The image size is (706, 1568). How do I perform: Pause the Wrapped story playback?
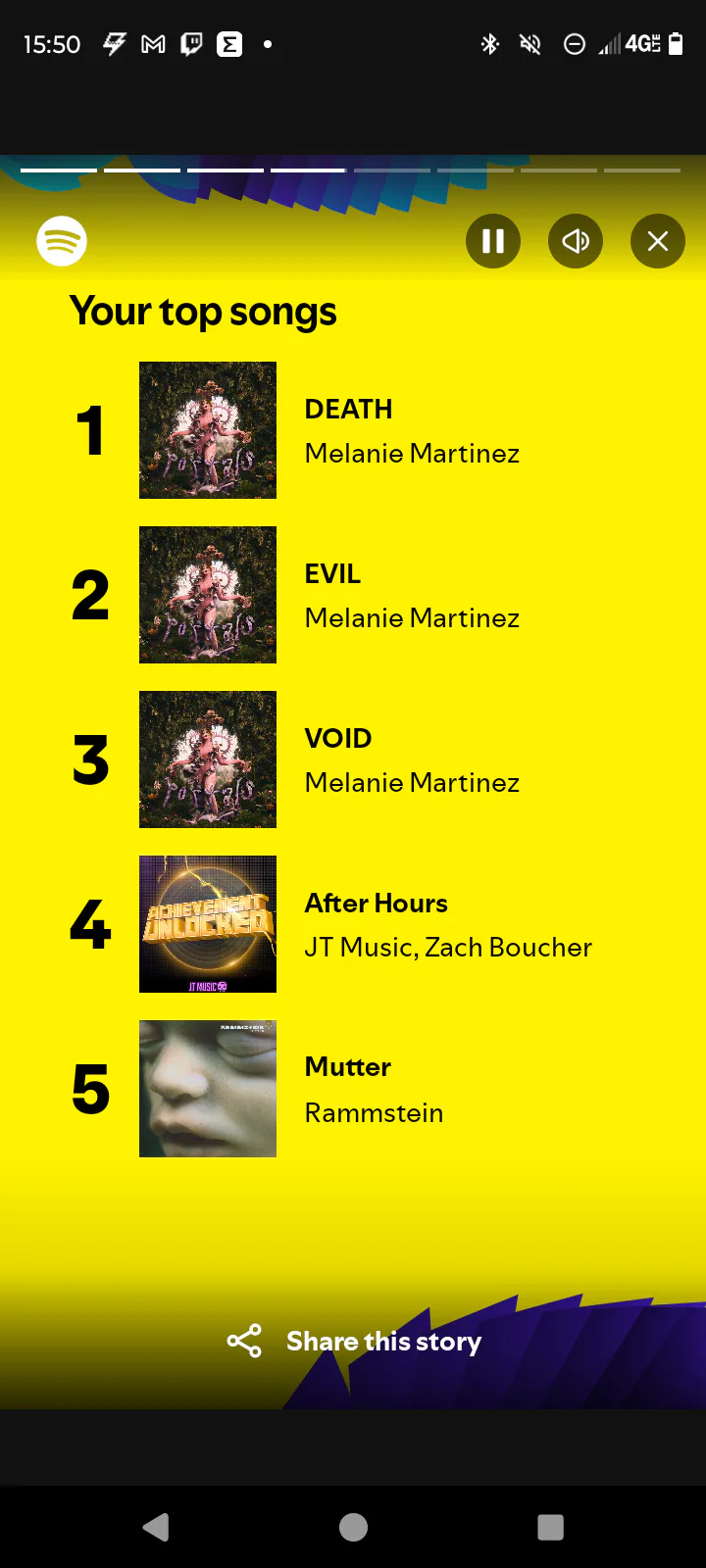pyautogui.click(x=493, y=241)
